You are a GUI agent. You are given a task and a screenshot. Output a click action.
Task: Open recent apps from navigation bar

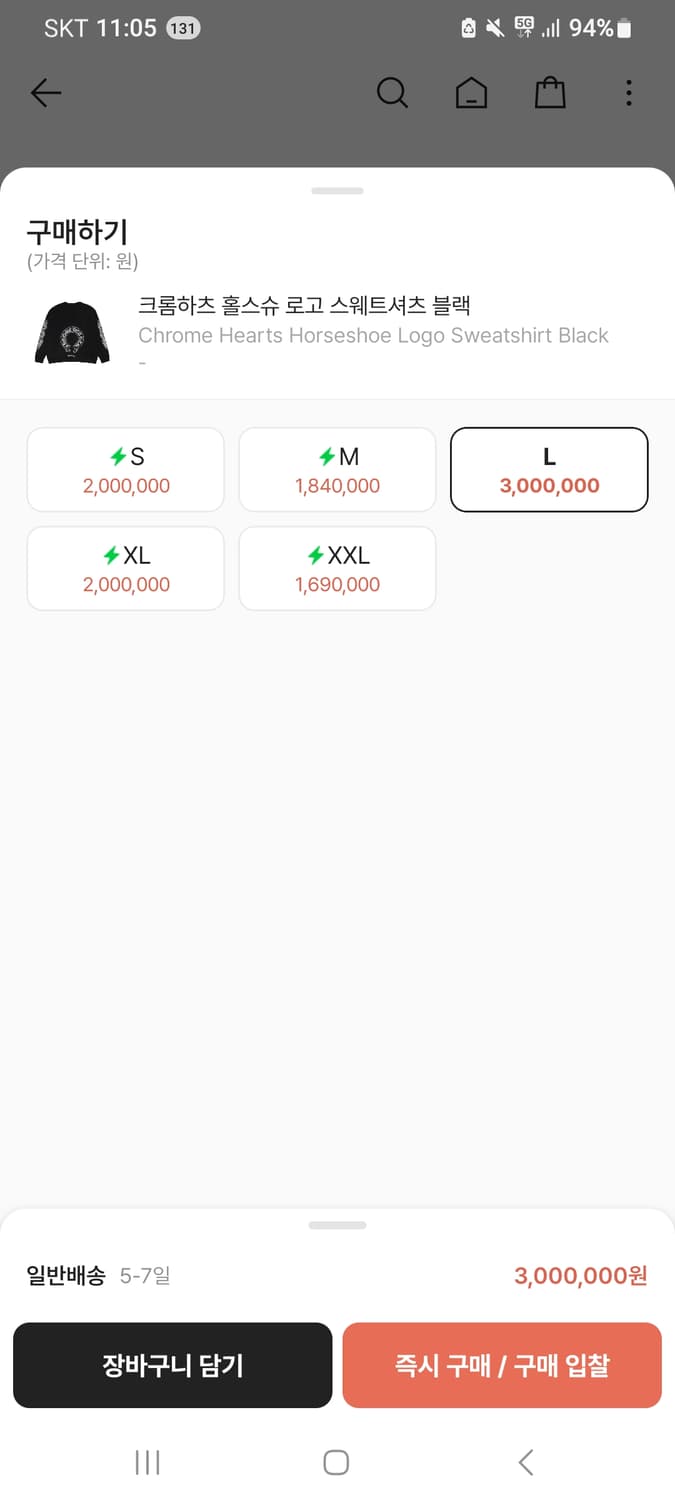click(x=147, y=1462)
